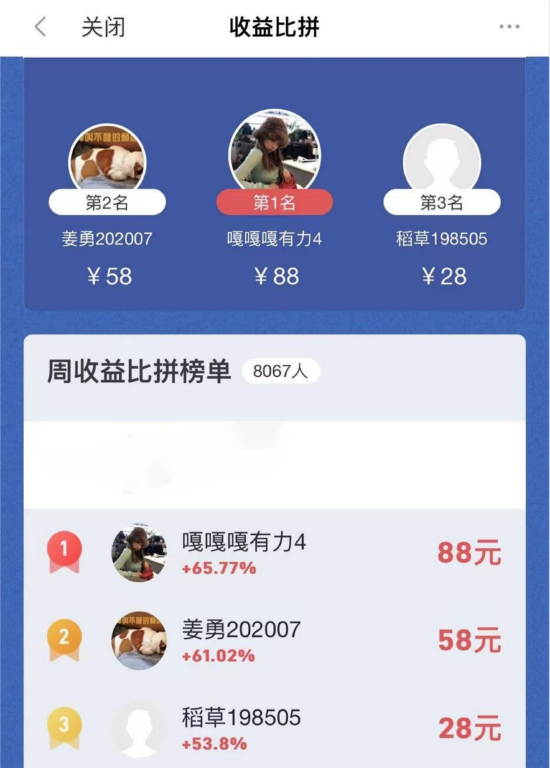Open 姜勇202007 row with 58元
The width and height of the screenshot is (550, 771).
275,641
